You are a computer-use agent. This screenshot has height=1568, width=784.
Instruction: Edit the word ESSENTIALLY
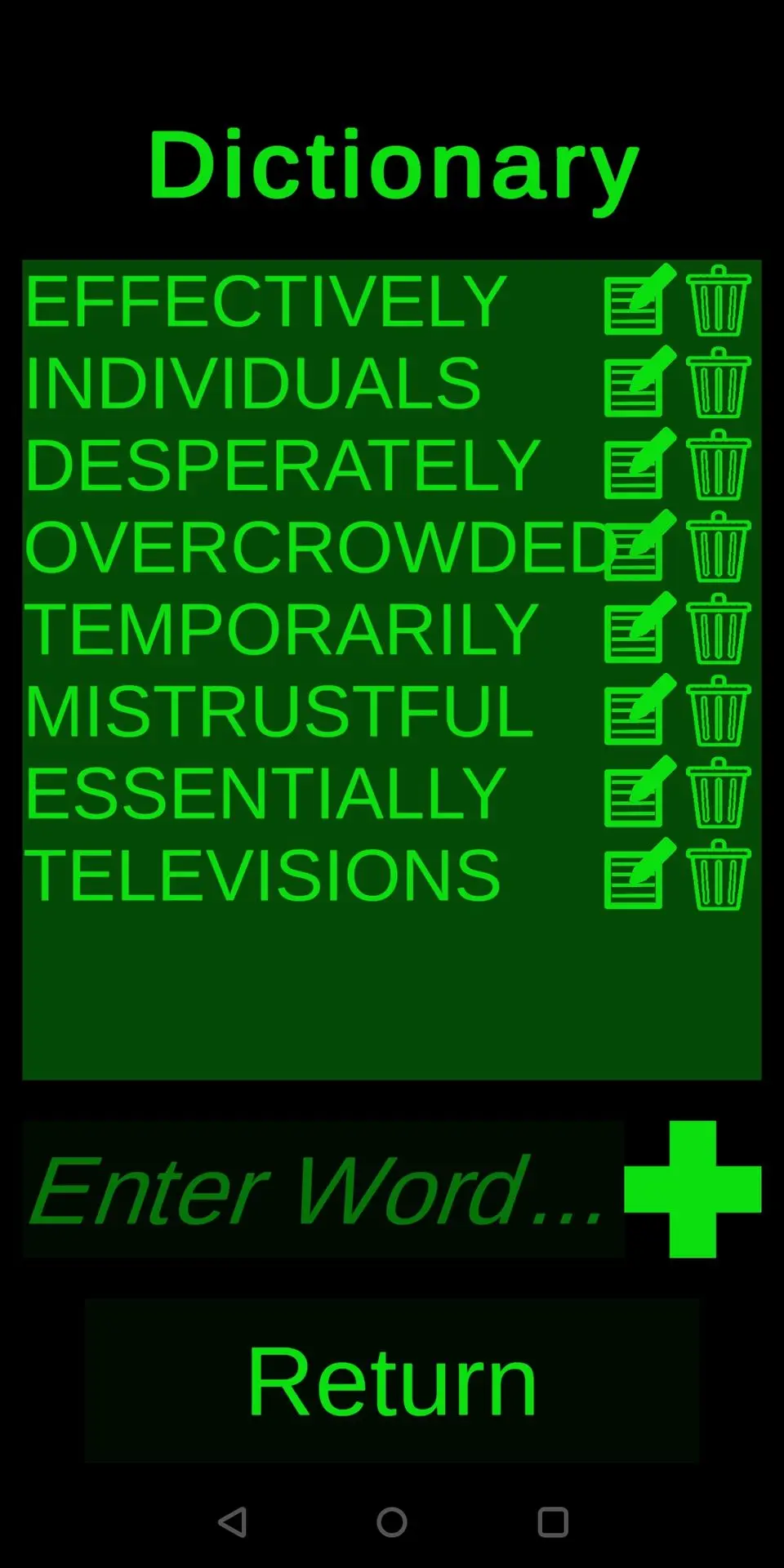[x=640, y=792]
